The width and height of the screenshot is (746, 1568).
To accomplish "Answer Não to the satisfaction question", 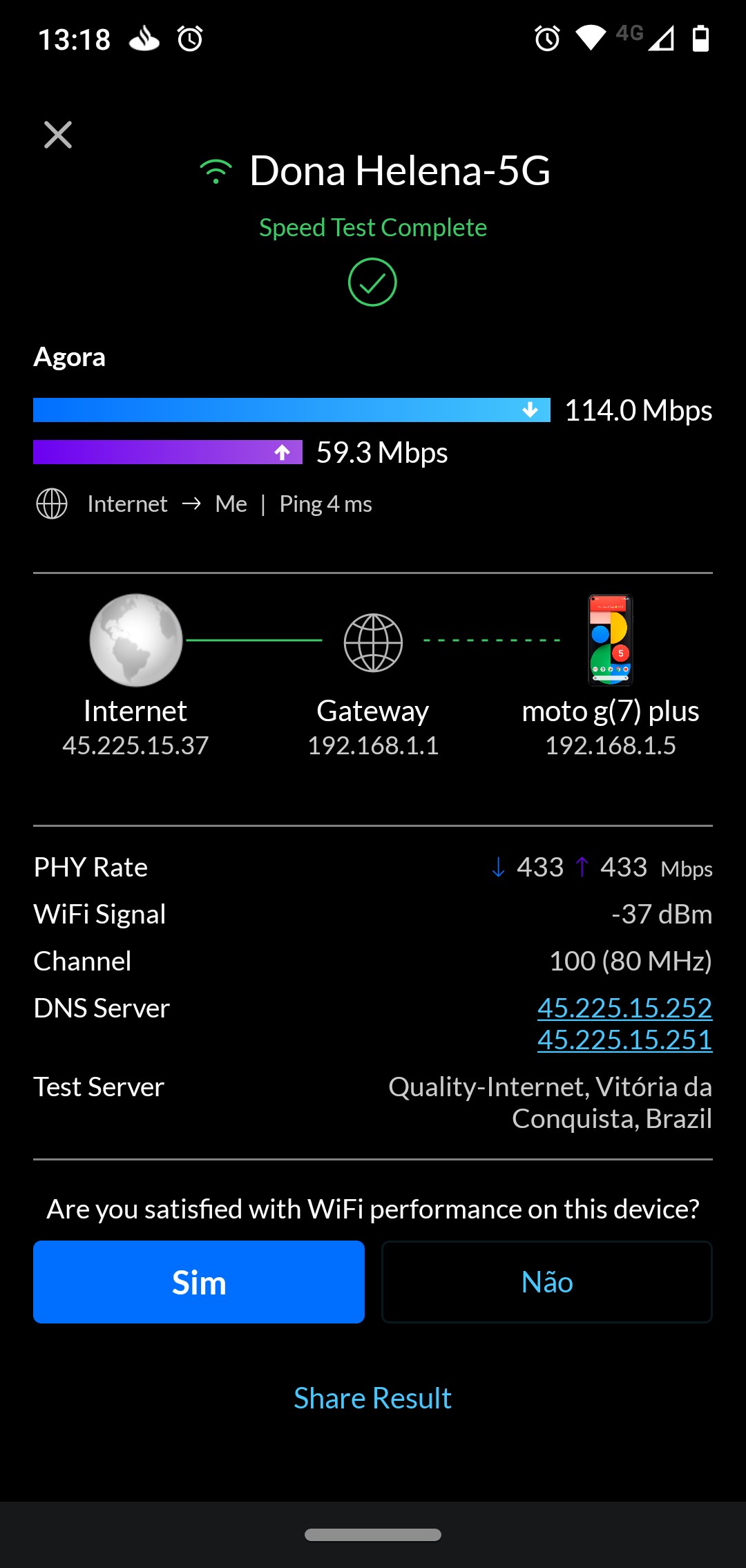I will [546, 1282].
